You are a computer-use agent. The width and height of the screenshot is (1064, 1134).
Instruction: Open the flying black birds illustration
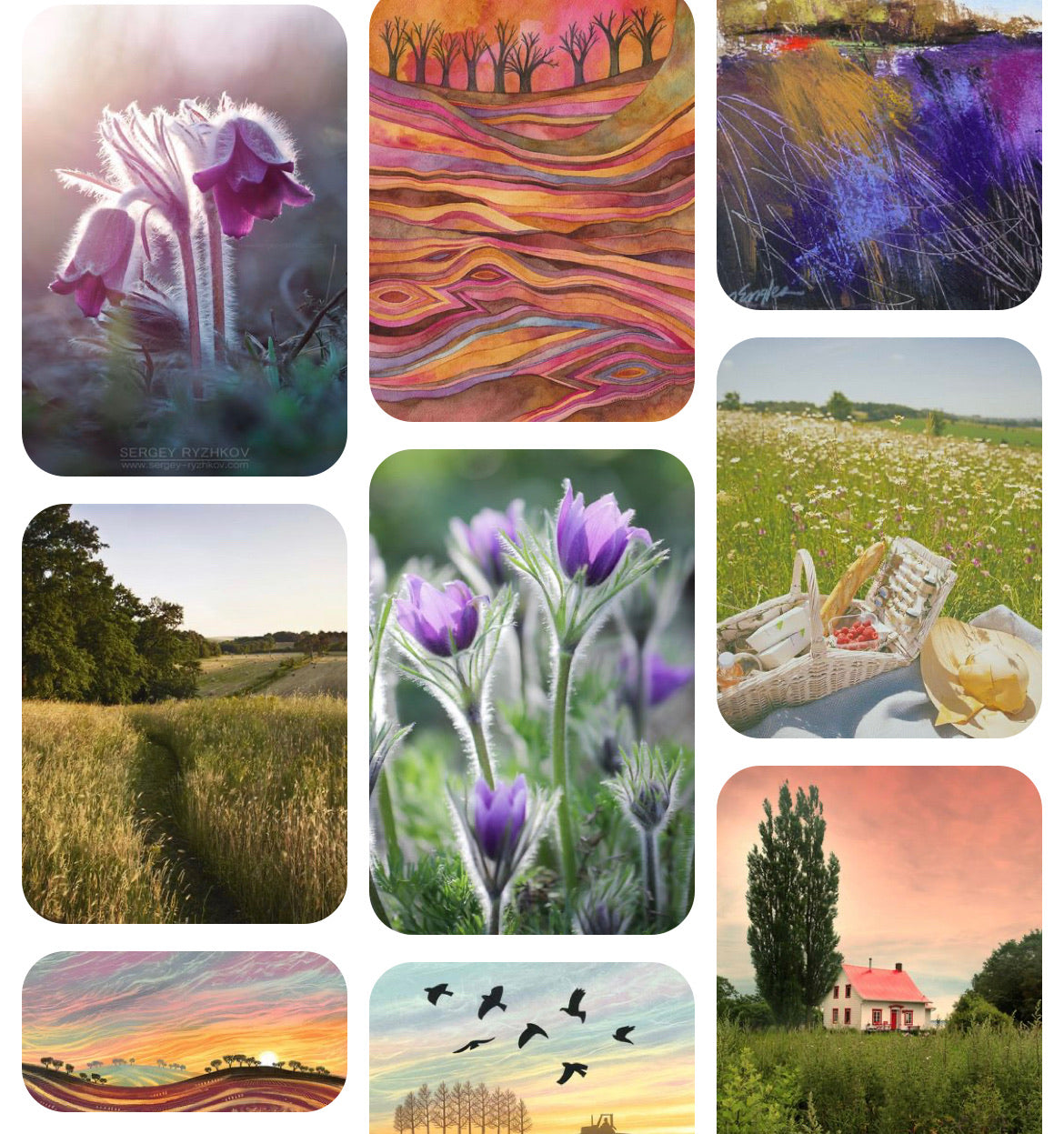click(531, 1046)
